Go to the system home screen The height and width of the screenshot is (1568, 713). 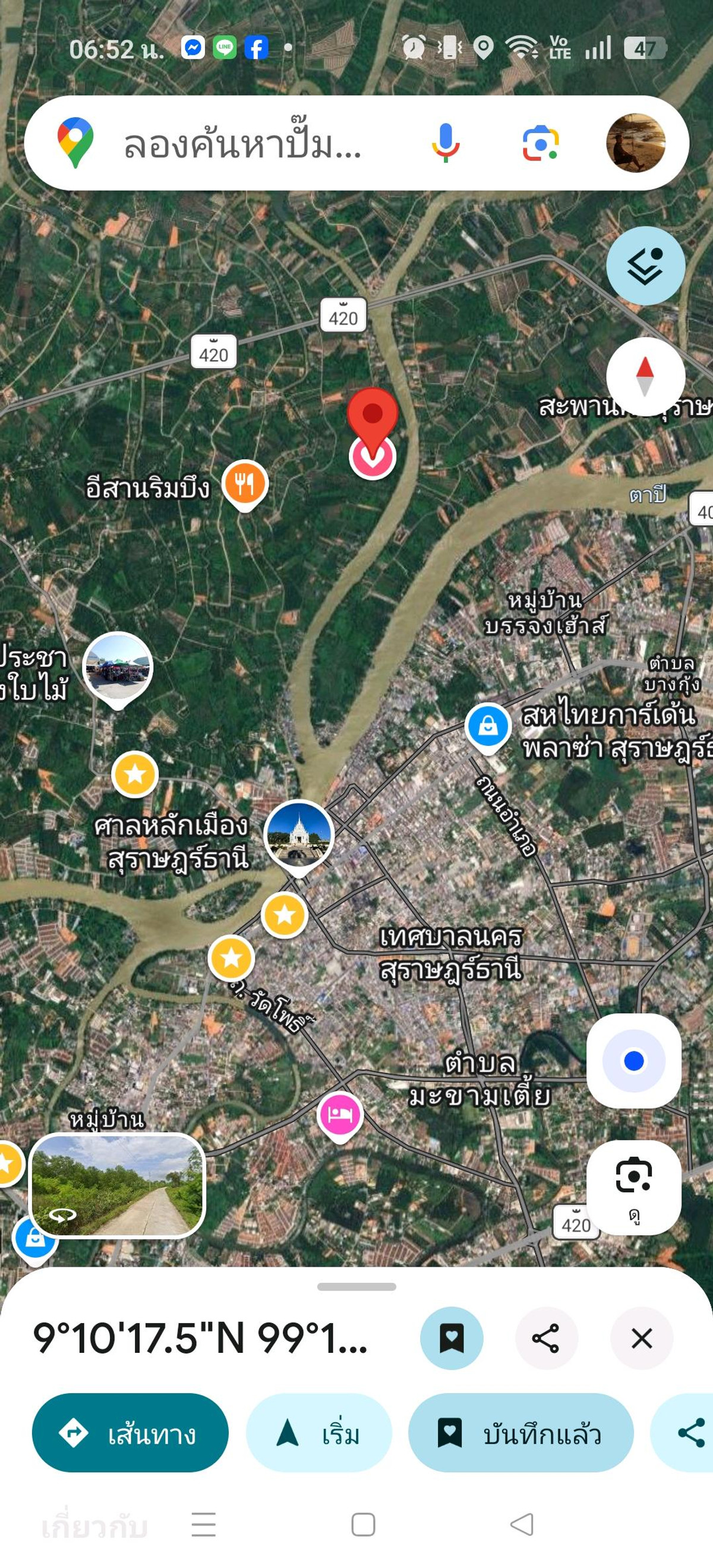coord(363,1525)
